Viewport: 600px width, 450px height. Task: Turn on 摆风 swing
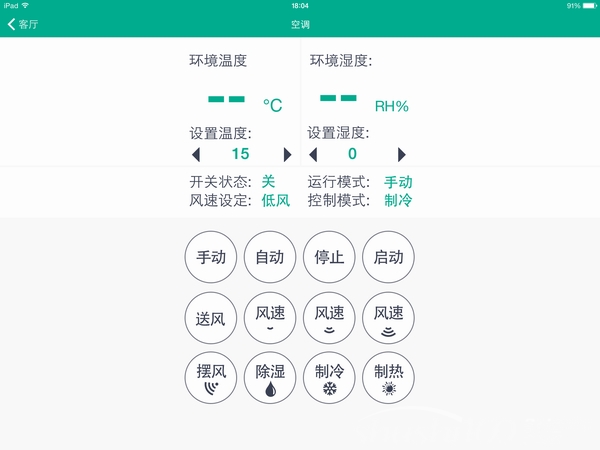[x=211, y=376]
